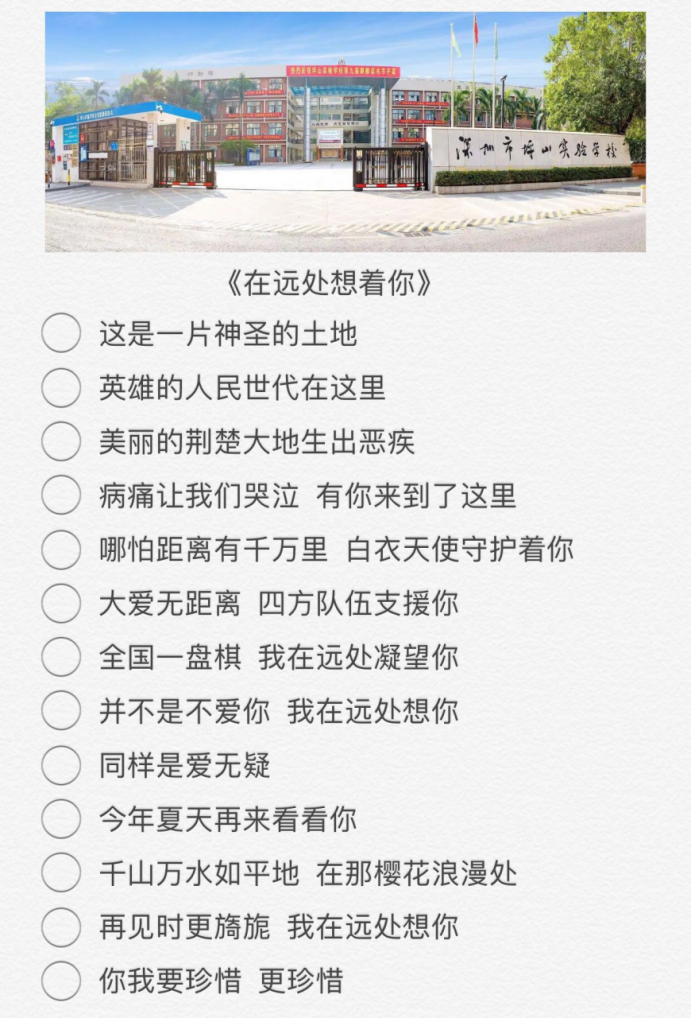Mark the 全国一盘棋 line complete
The width and height of the screenshot is (692, 1018).
pos(61,657)
